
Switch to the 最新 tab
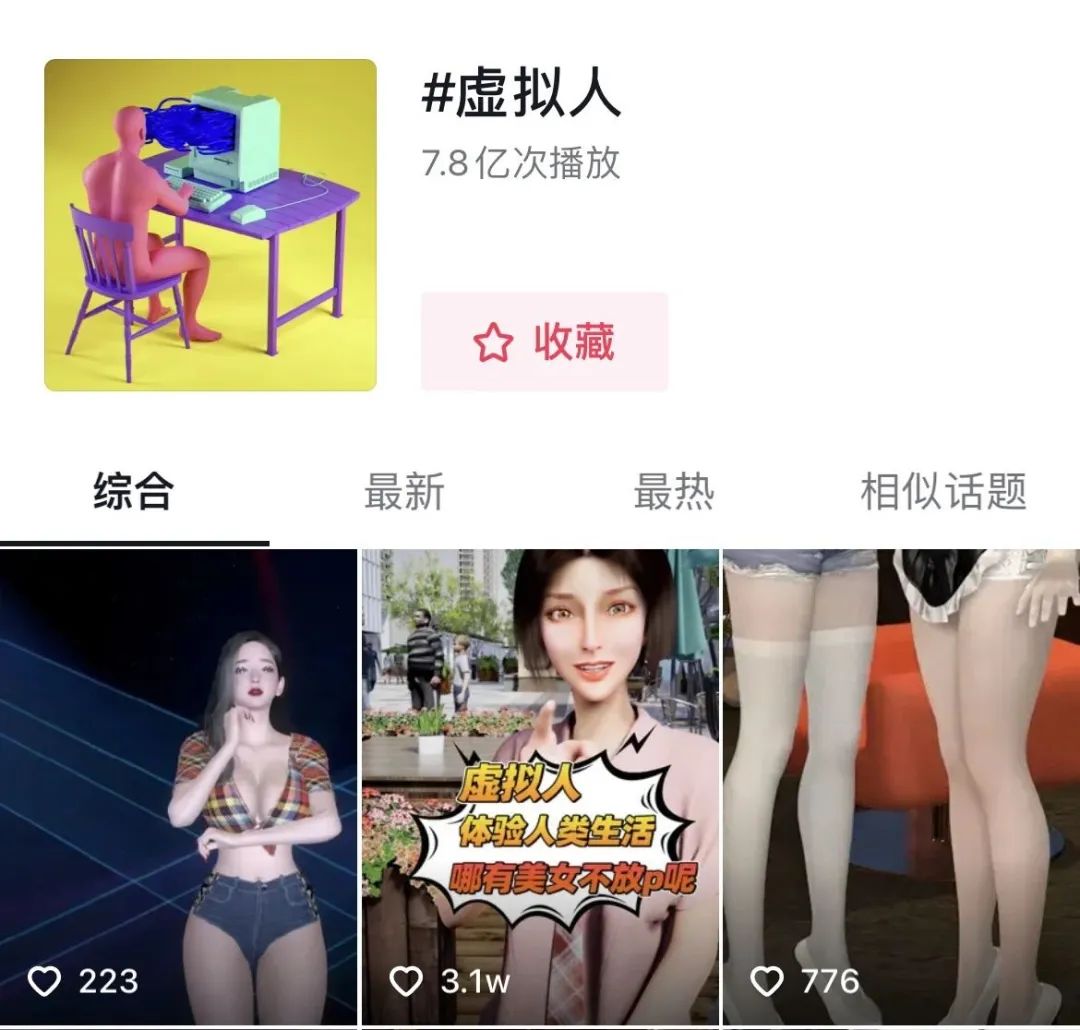(403, 492)
